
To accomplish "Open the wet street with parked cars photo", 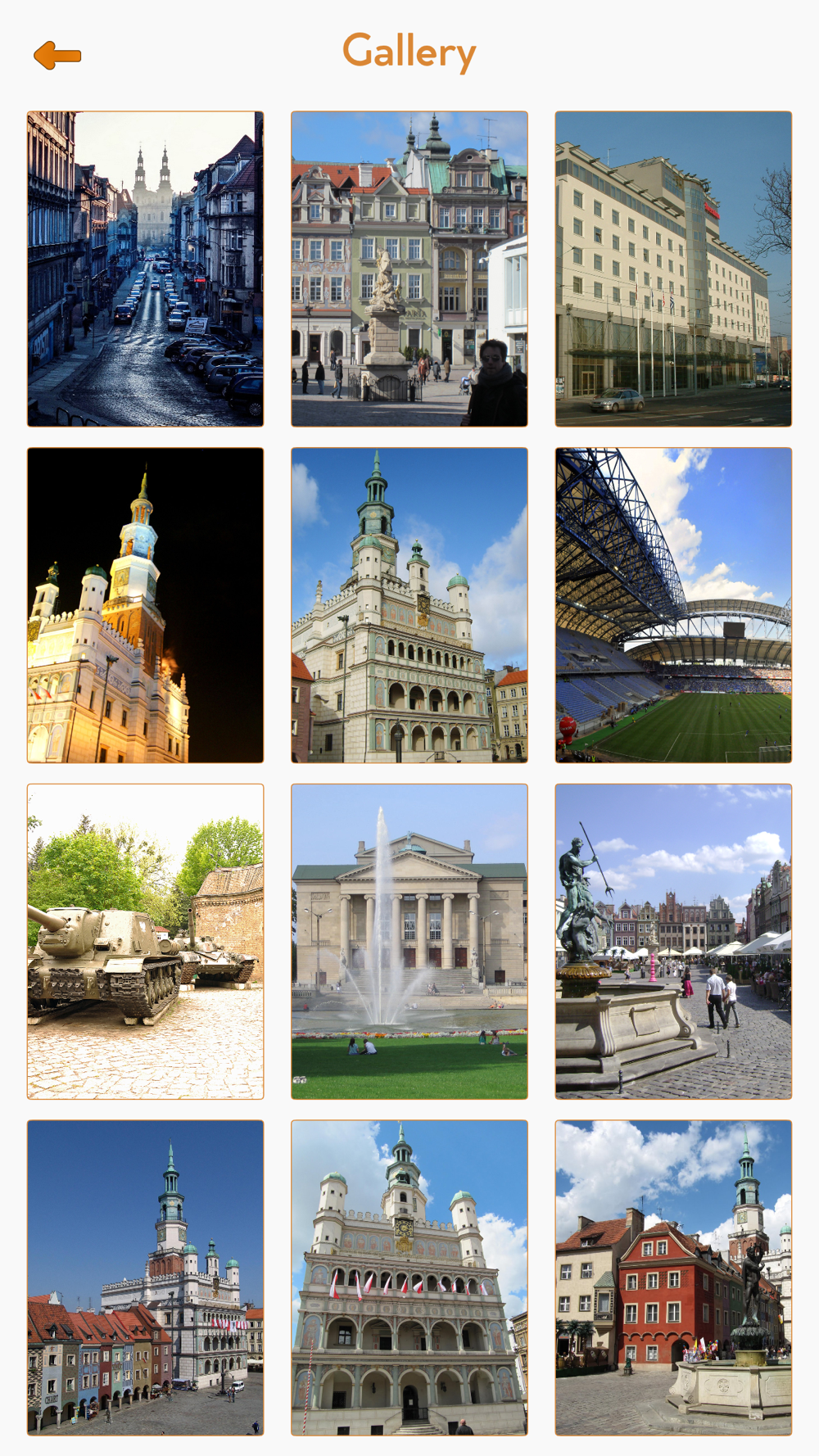I will click(x=146, y=269).
